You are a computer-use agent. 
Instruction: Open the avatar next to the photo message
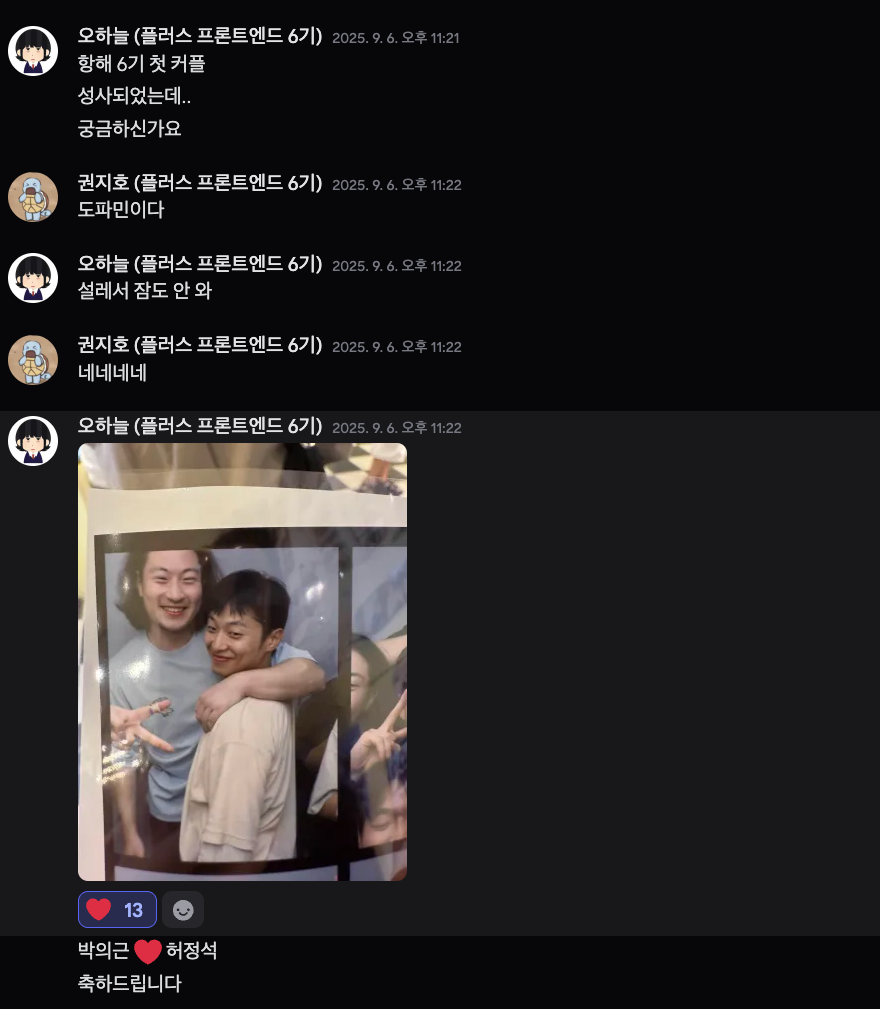point(33,440)
